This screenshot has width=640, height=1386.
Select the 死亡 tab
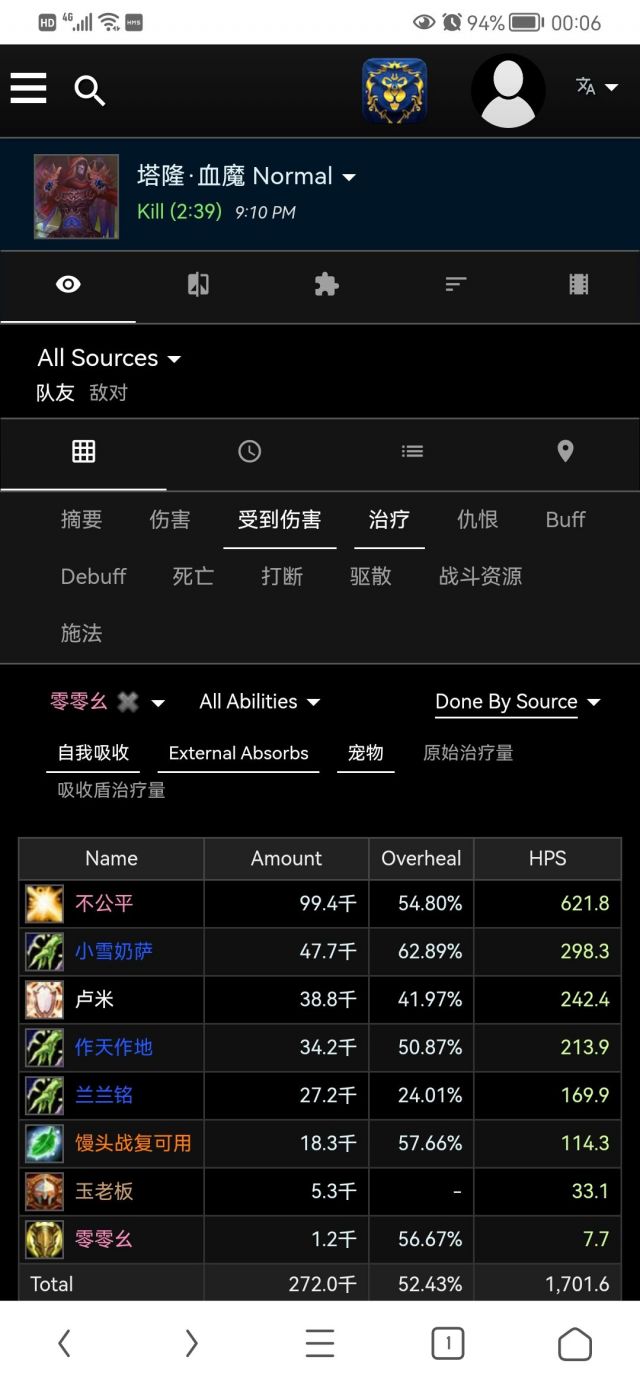point(193,577)
